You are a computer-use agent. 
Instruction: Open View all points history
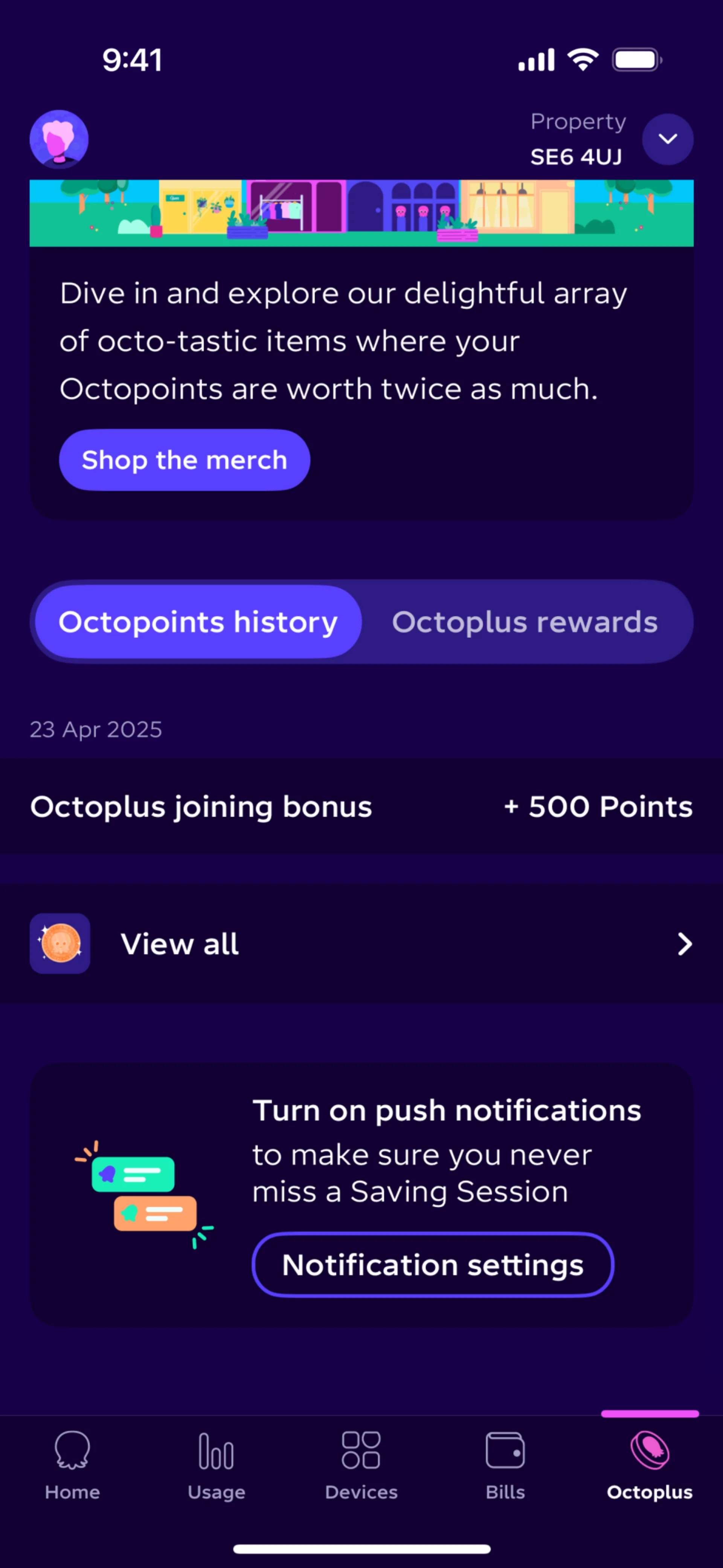[x=361, y=944]
